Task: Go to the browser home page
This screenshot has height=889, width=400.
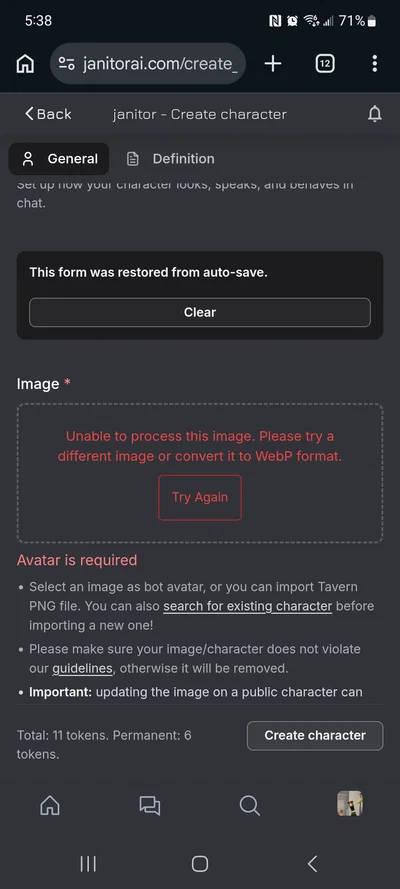Action: tap(25, 64)
